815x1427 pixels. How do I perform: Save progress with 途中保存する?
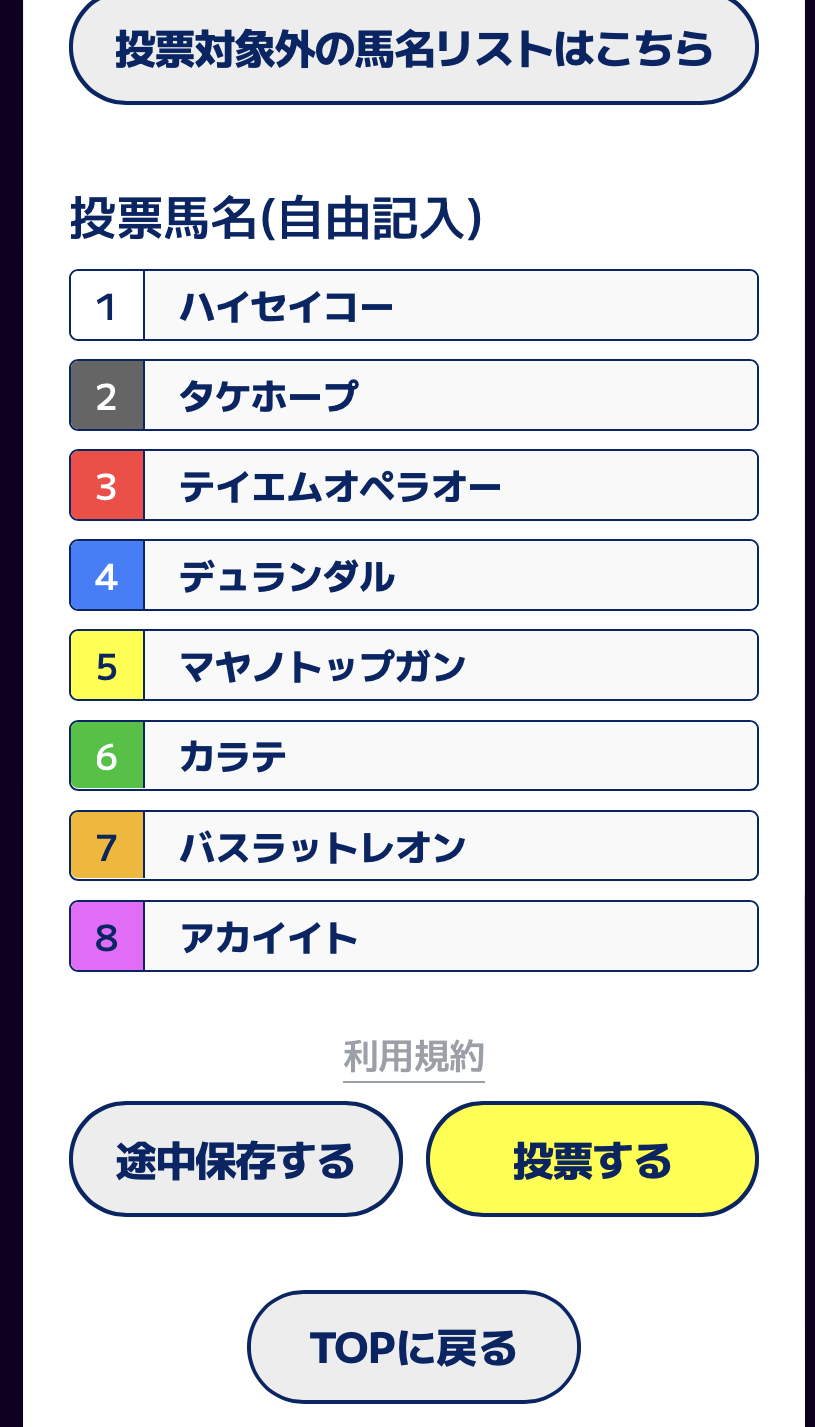click(x=236, y=1160)
